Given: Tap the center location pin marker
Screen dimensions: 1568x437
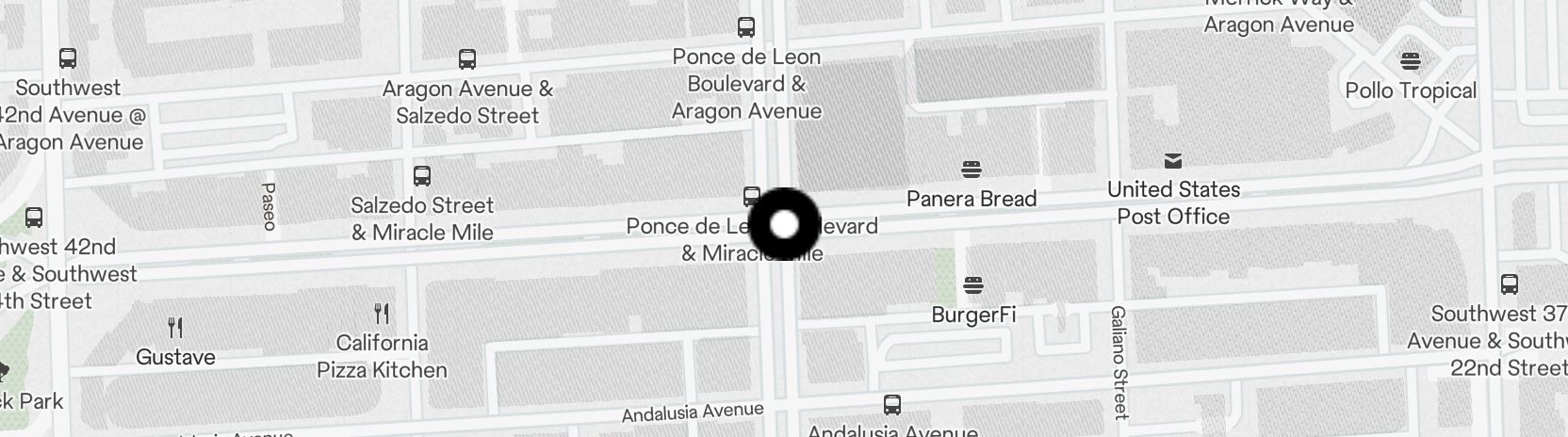Looking at the screenshot, I should [784, 225].
